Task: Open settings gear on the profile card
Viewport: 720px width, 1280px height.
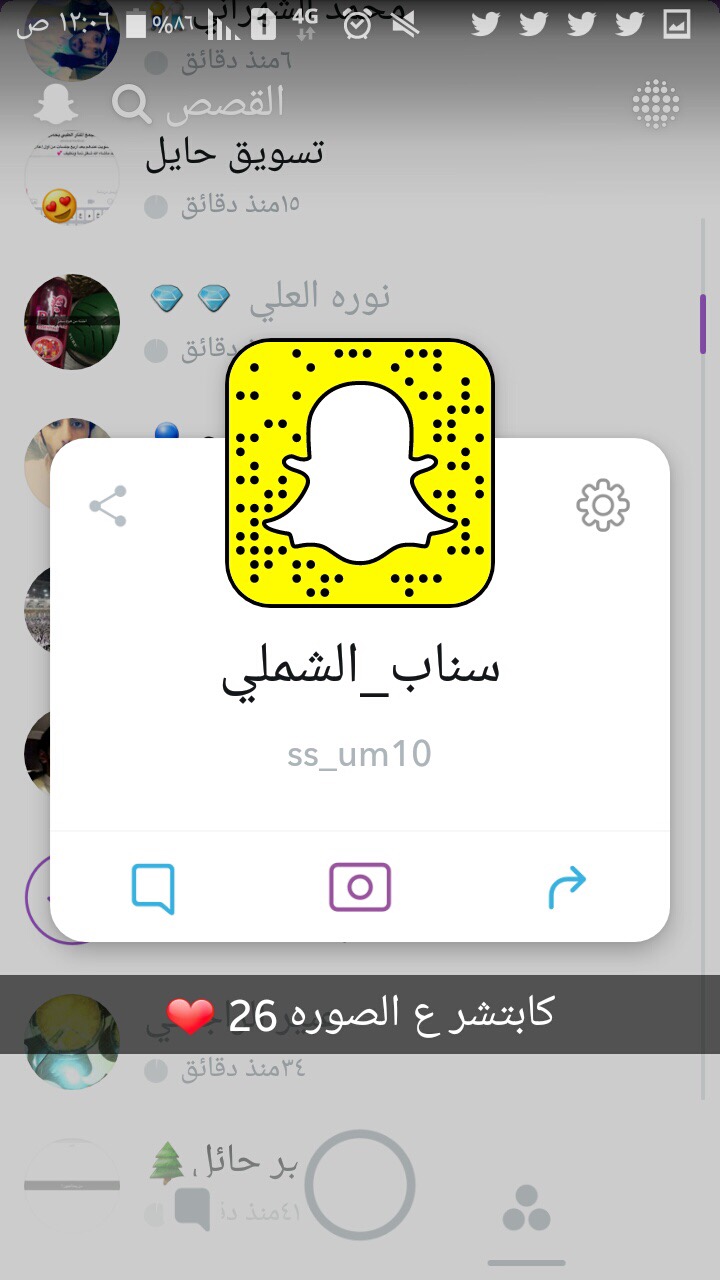Action: 603,505
